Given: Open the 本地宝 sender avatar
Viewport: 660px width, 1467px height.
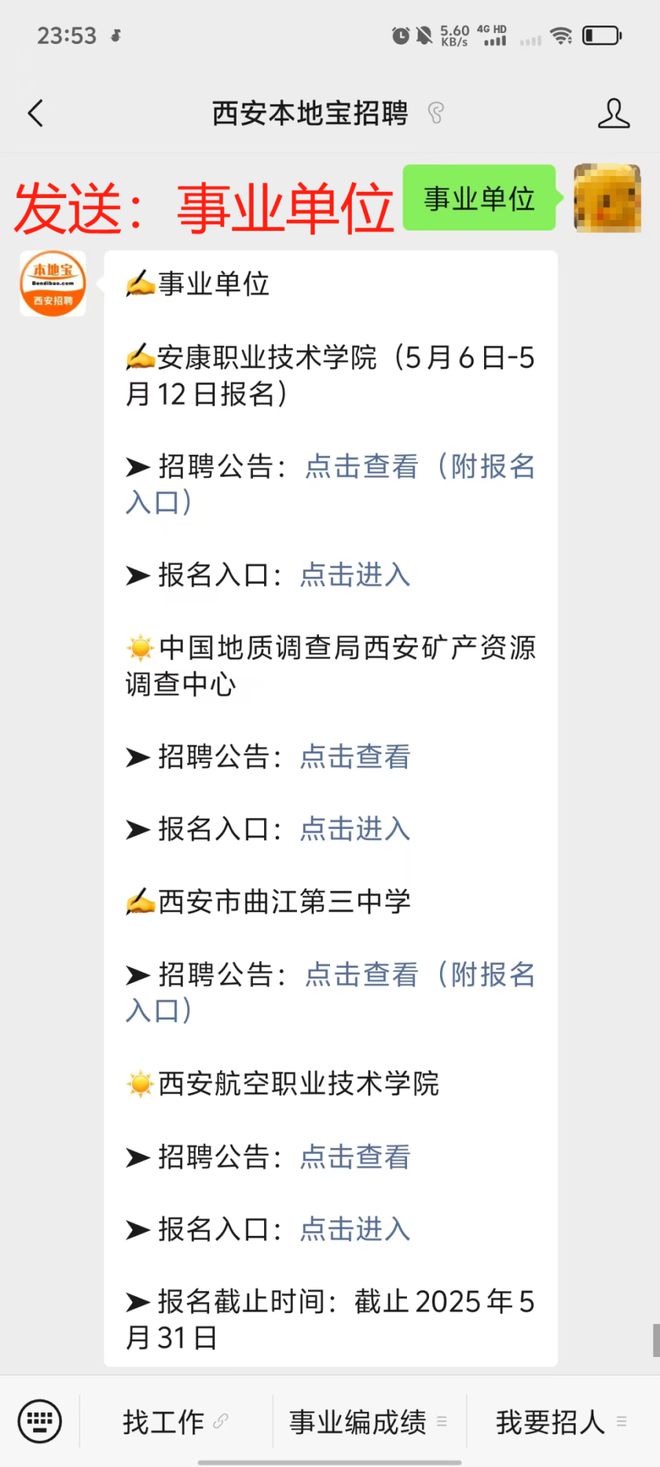Looking at the screenshot, I should (53, 284).
